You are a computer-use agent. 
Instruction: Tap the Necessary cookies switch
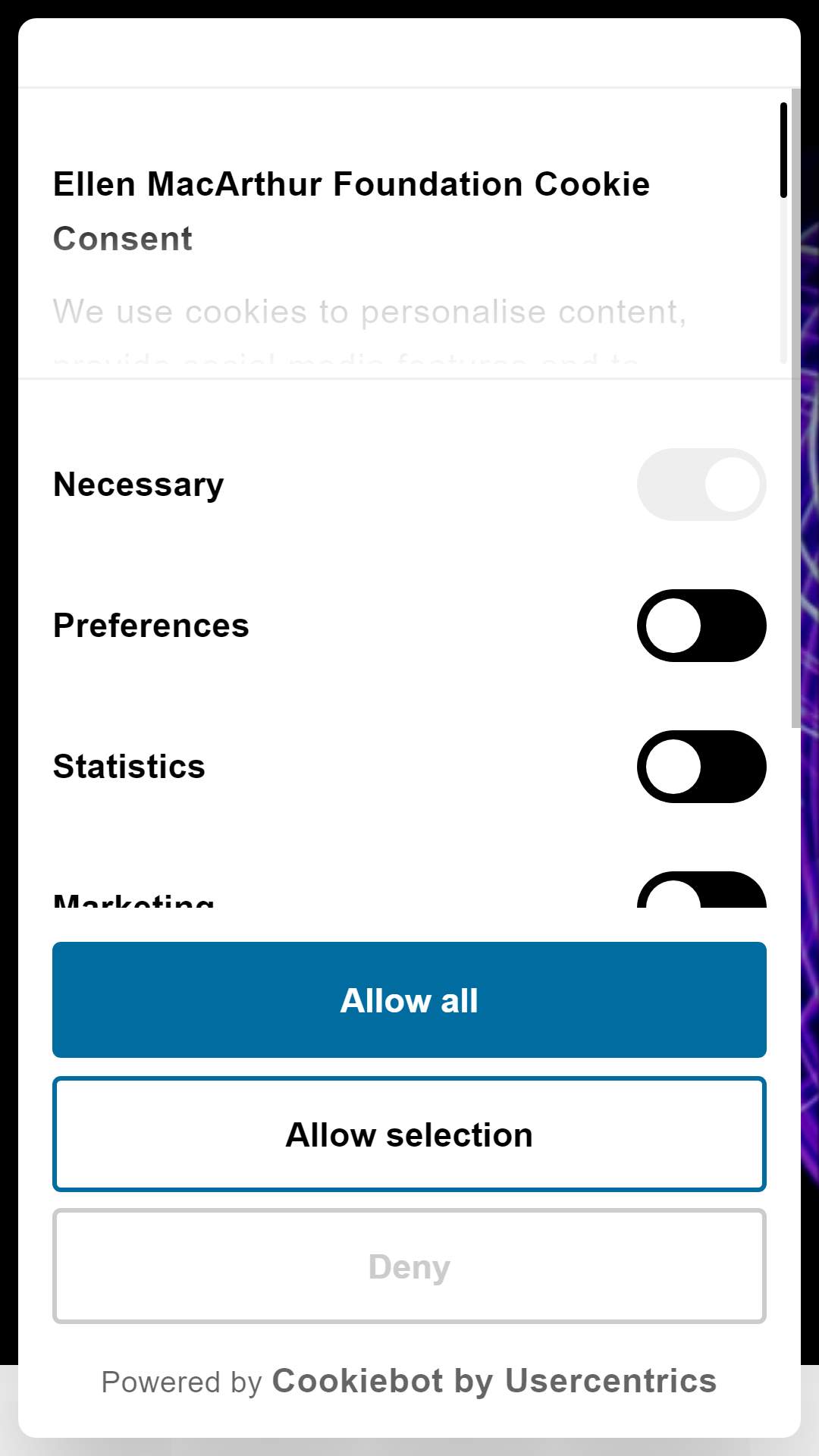[x=701, y=485]
